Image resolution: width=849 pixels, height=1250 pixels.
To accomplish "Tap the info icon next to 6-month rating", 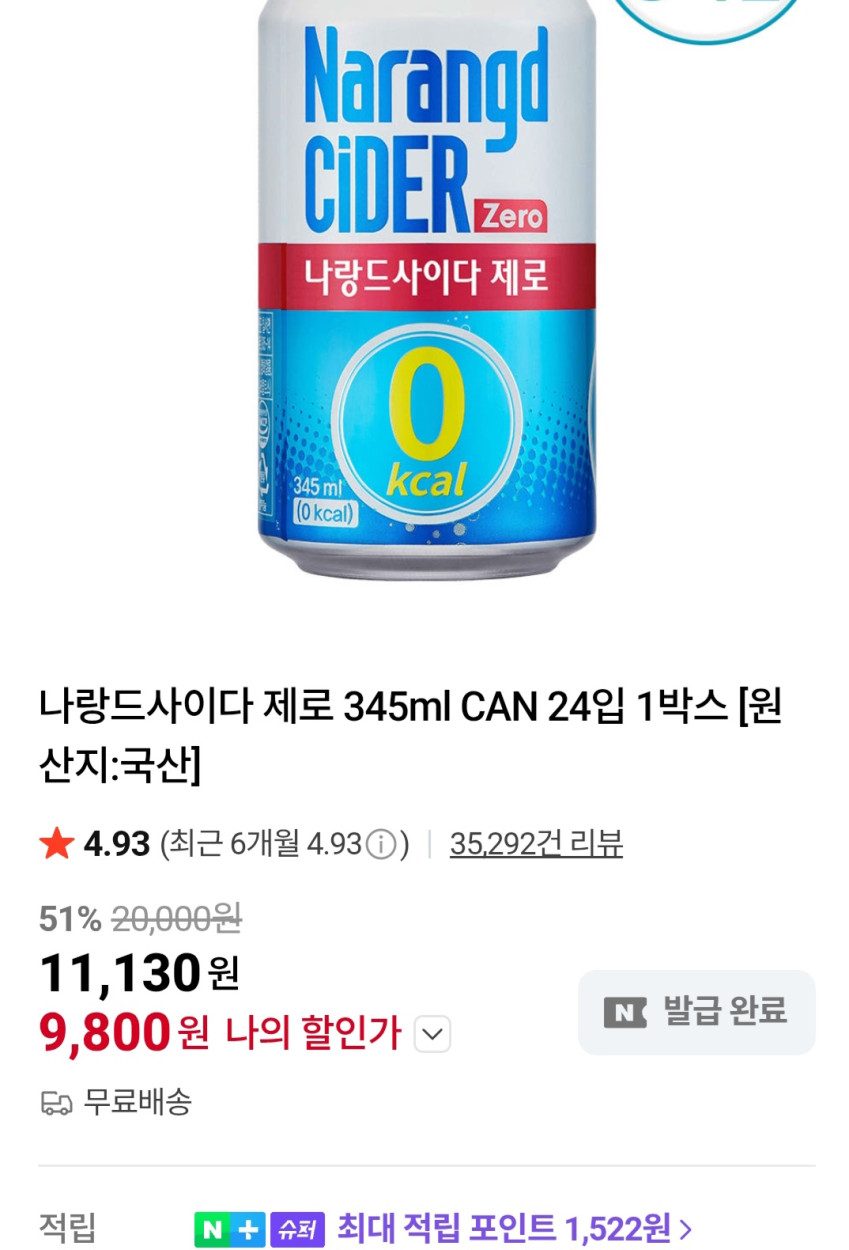I will [x=381, y=845].
